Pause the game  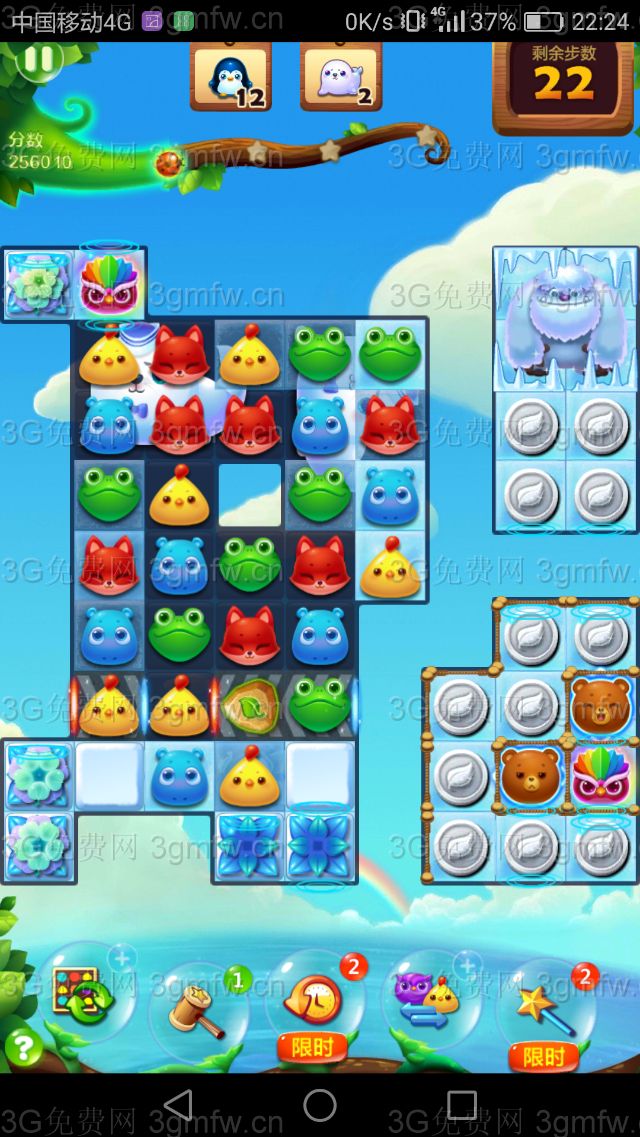[x=39, y=60]
